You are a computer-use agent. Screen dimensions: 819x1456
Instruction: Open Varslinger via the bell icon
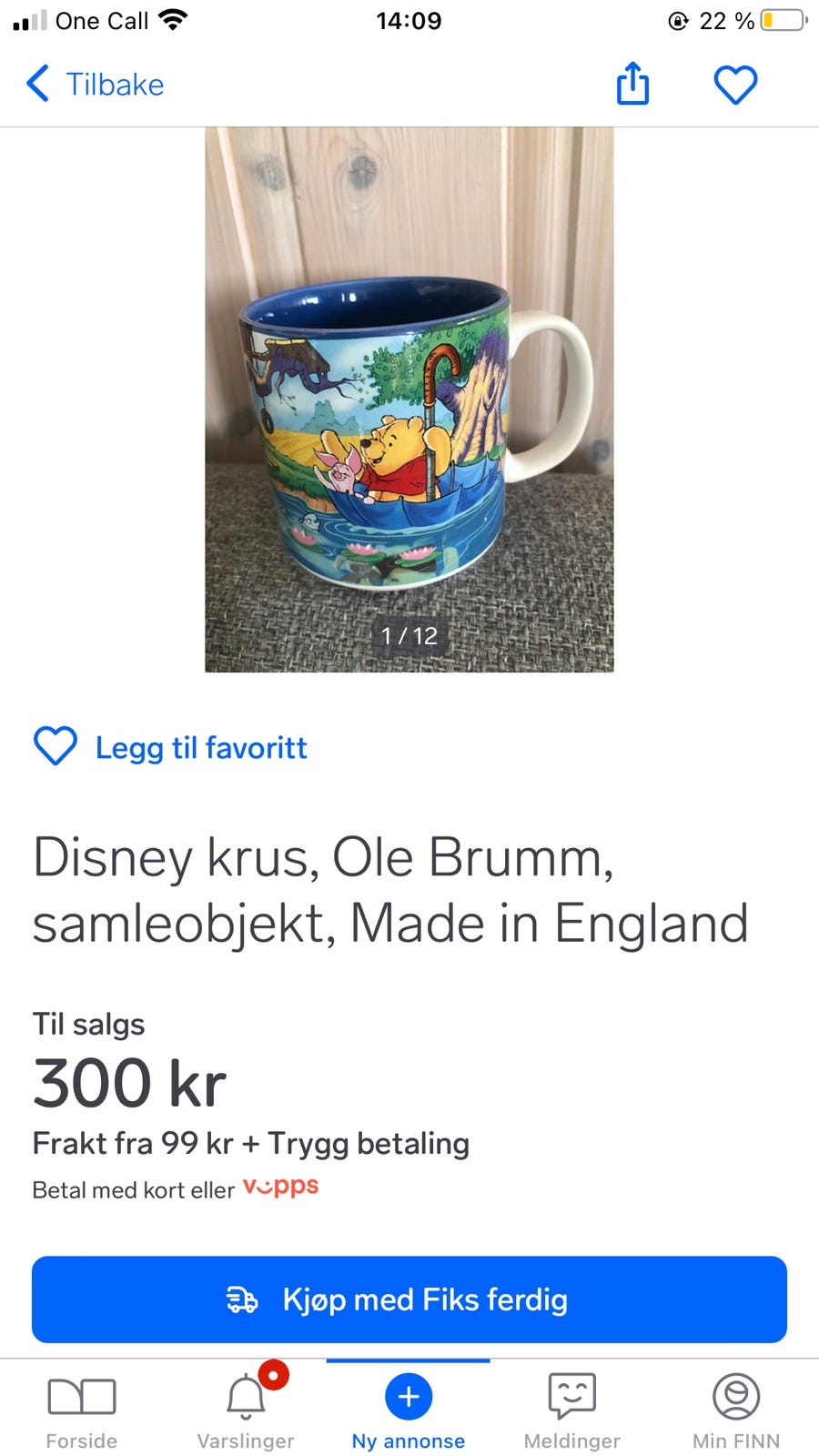tap(245, 1395)
